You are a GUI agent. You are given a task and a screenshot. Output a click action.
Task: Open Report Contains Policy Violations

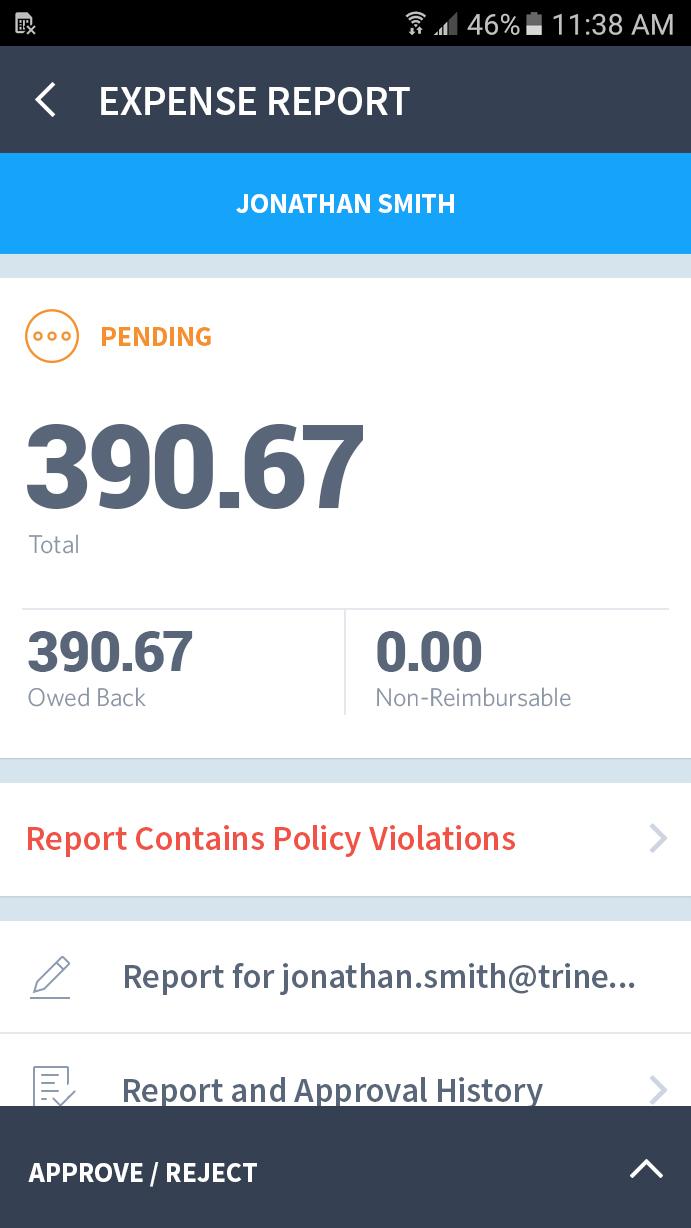tap(345, 839)
